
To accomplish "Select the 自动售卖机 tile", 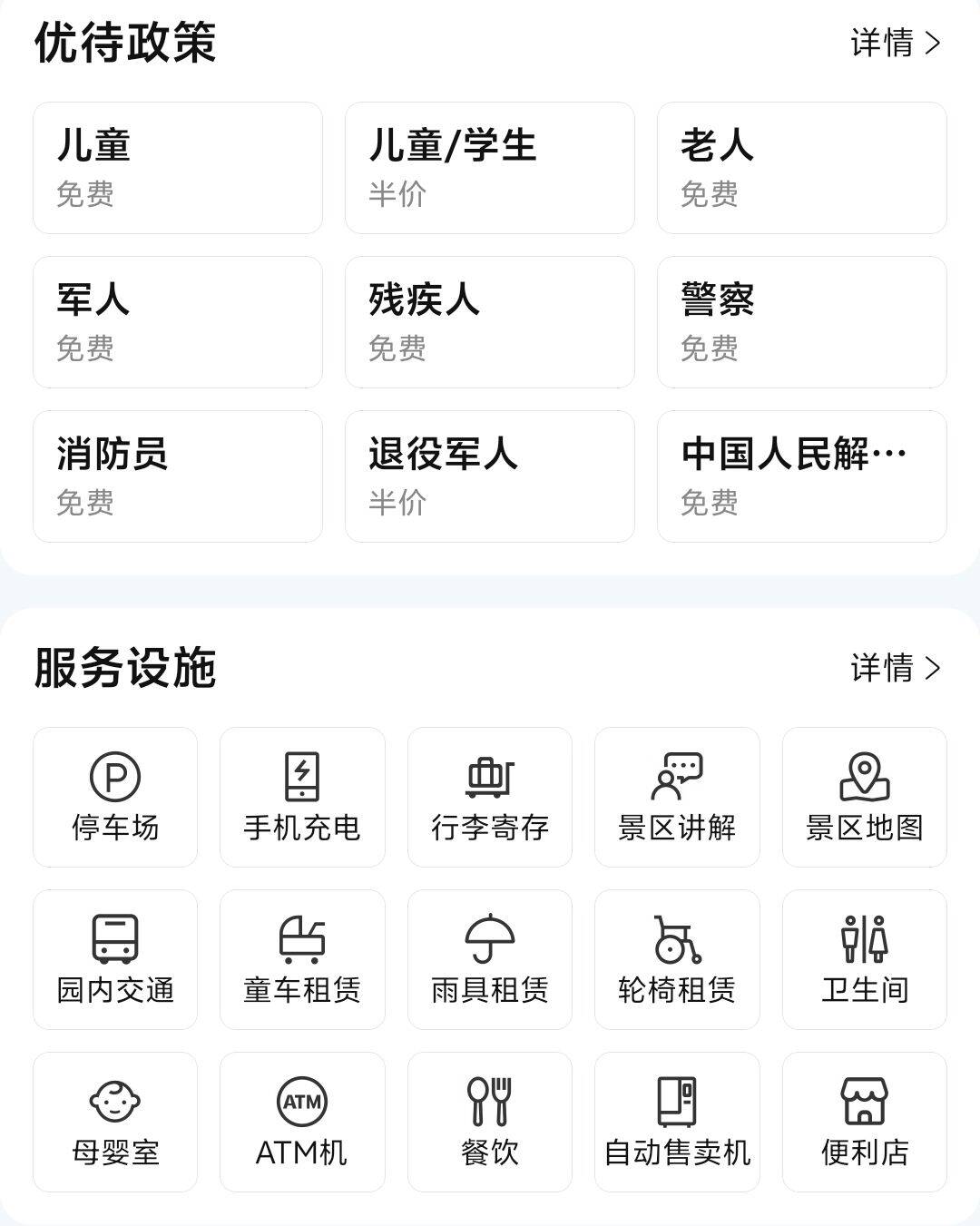I will [677, 1122].
